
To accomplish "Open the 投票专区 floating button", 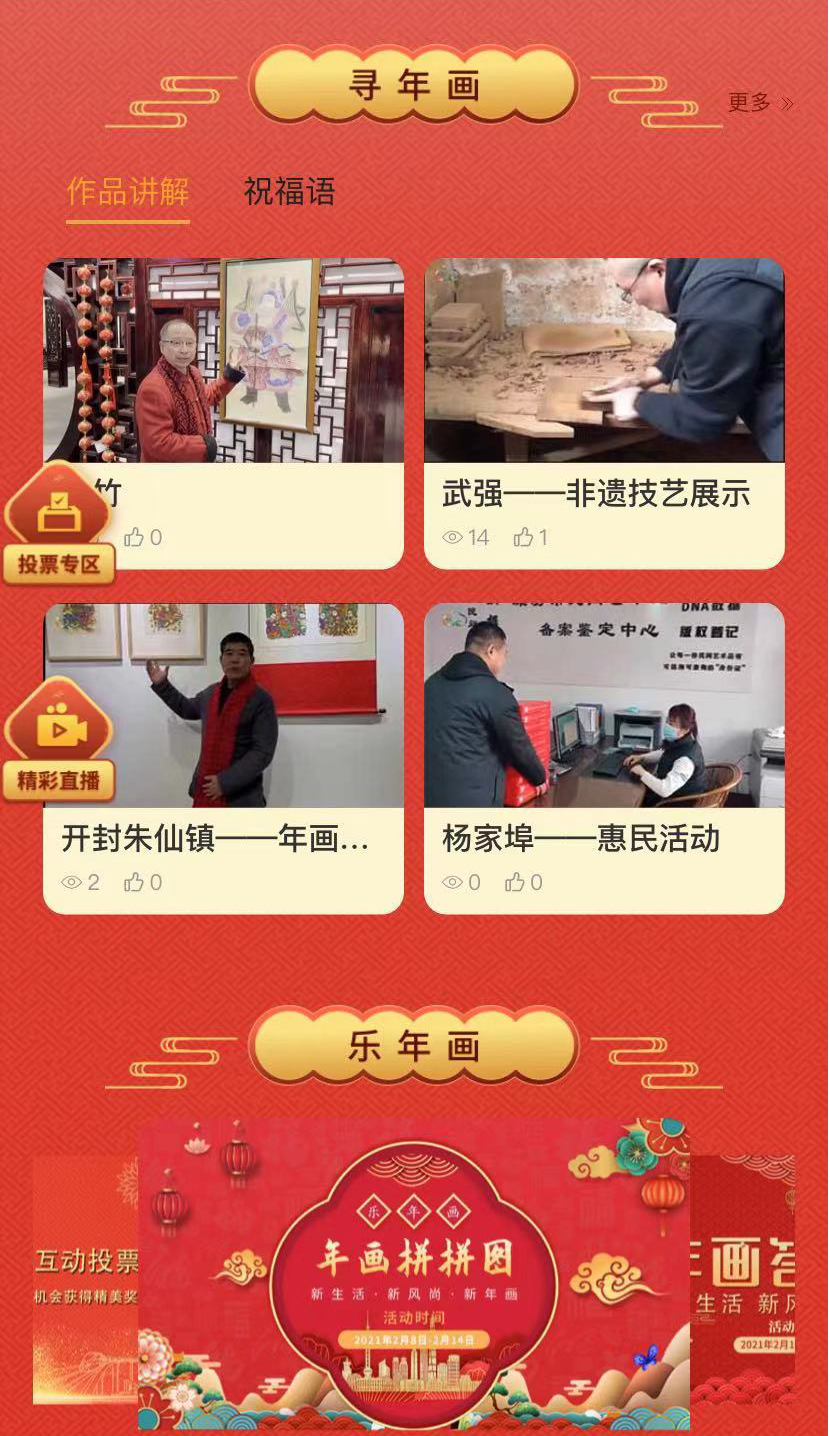I will [59, 527].
